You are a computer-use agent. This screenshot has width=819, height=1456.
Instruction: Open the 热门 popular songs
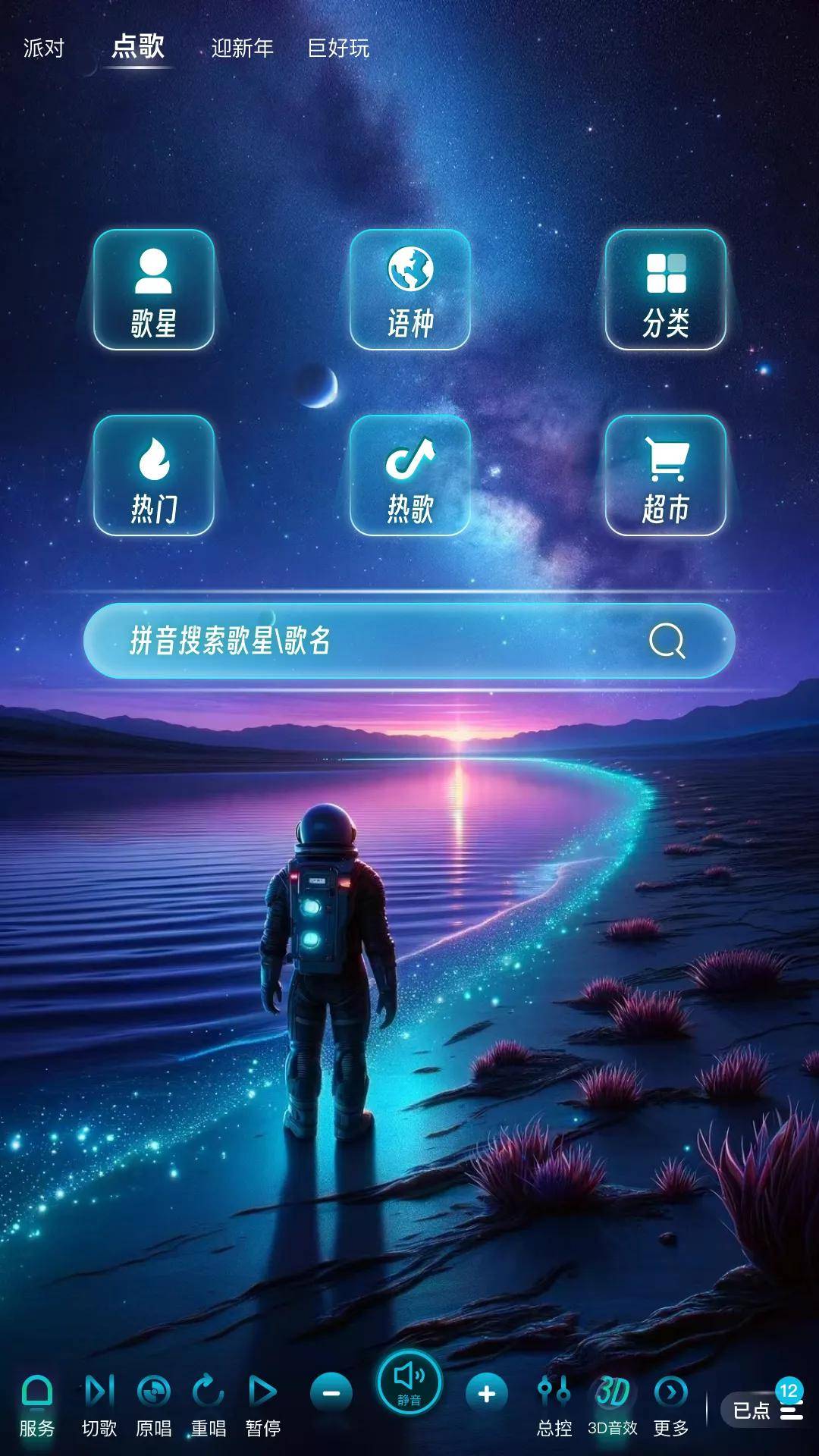click(154, 475)
